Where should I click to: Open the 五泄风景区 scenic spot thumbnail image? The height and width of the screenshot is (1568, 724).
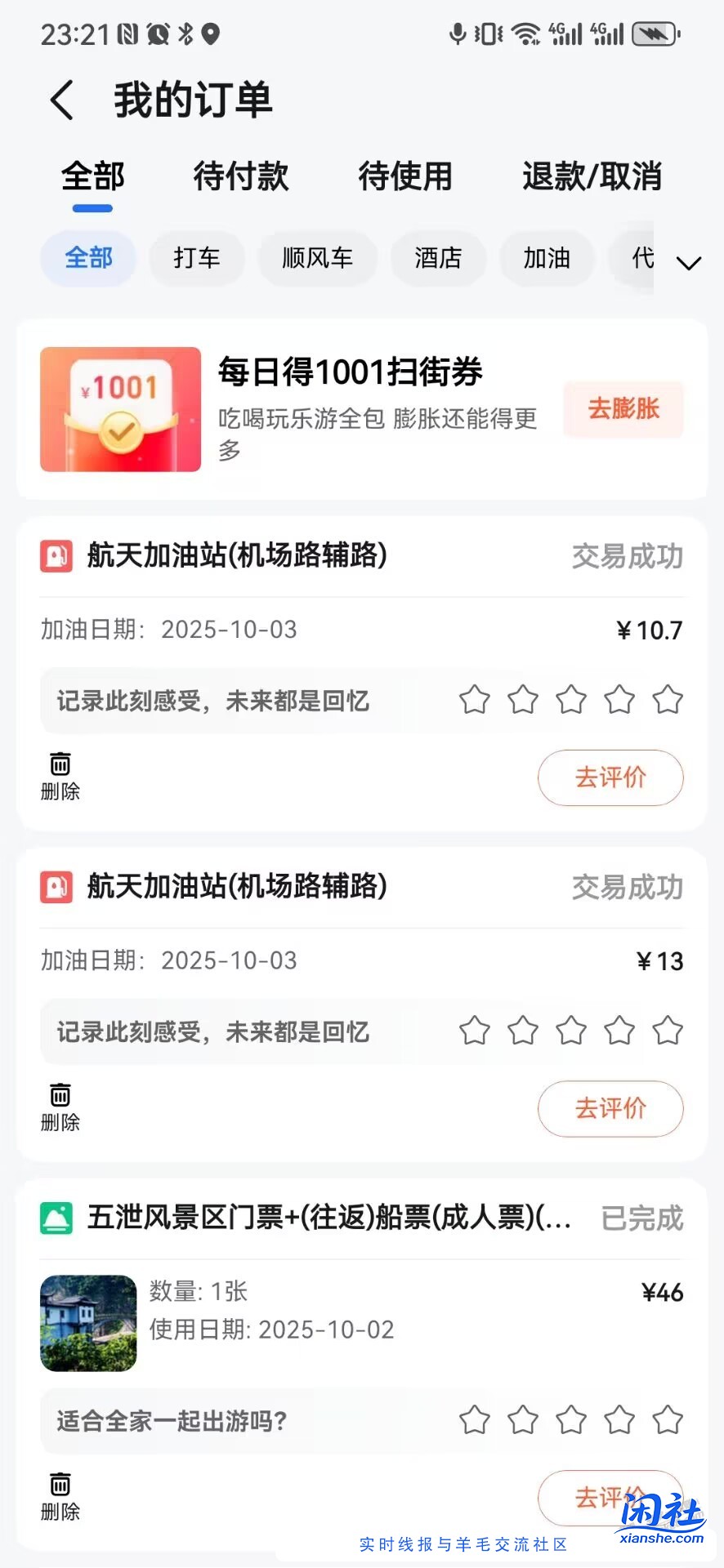coord(88,1323)
